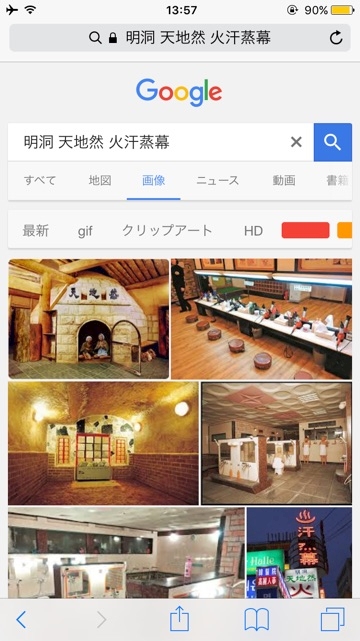Open the powder room with hairdryers image
Viewport: 360px width, 641px height.
[x=262, y=319]
